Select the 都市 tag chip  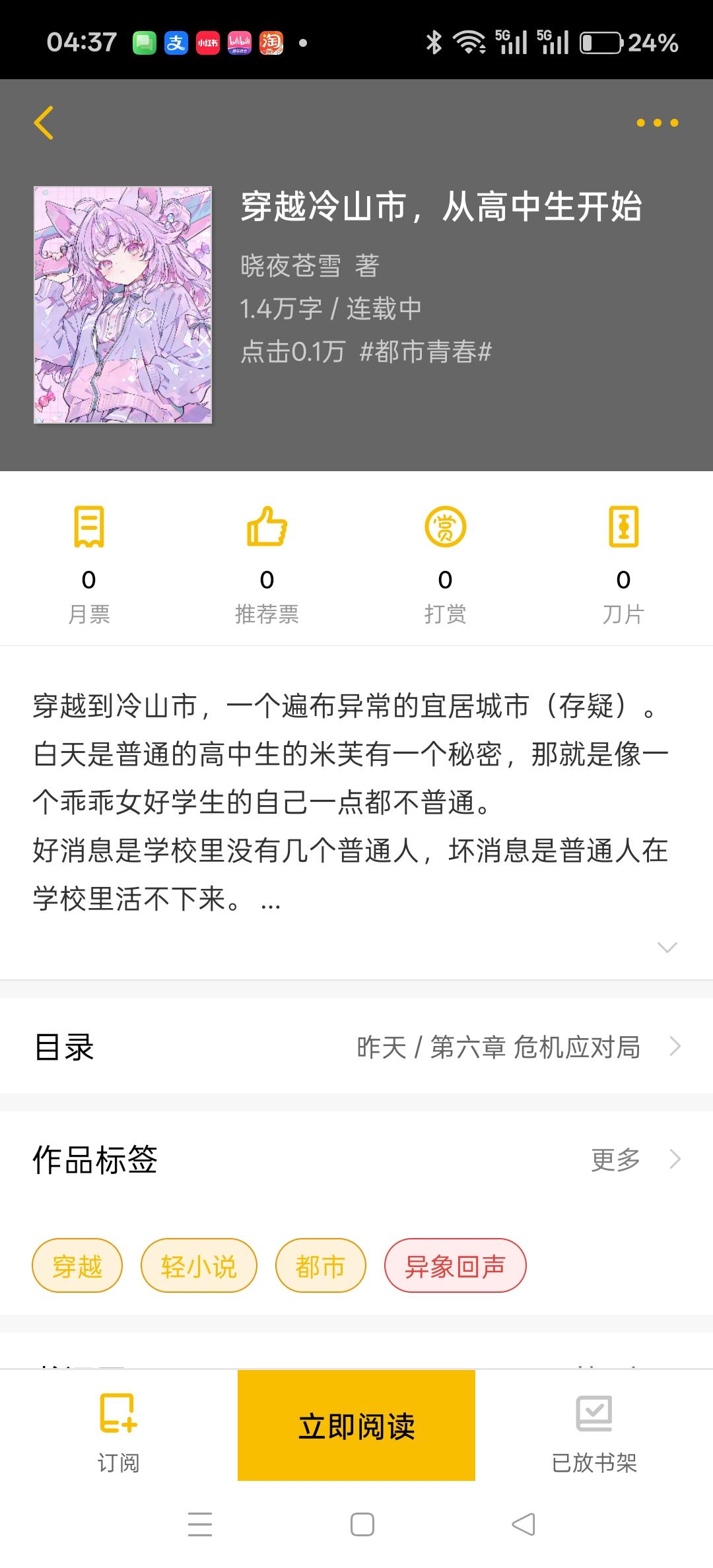[x=320, y=1266]
